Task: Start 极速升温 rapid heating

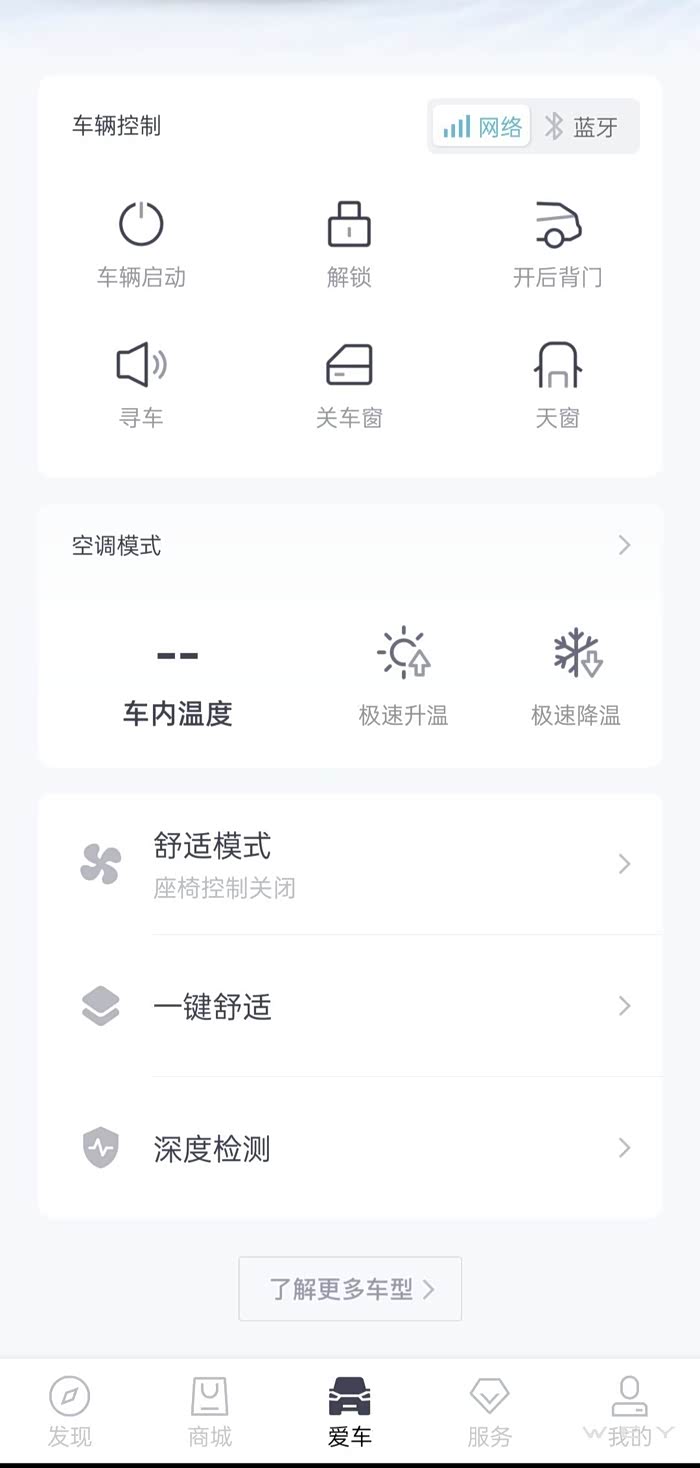Action: pyautogui.click(x=403, y=675)
